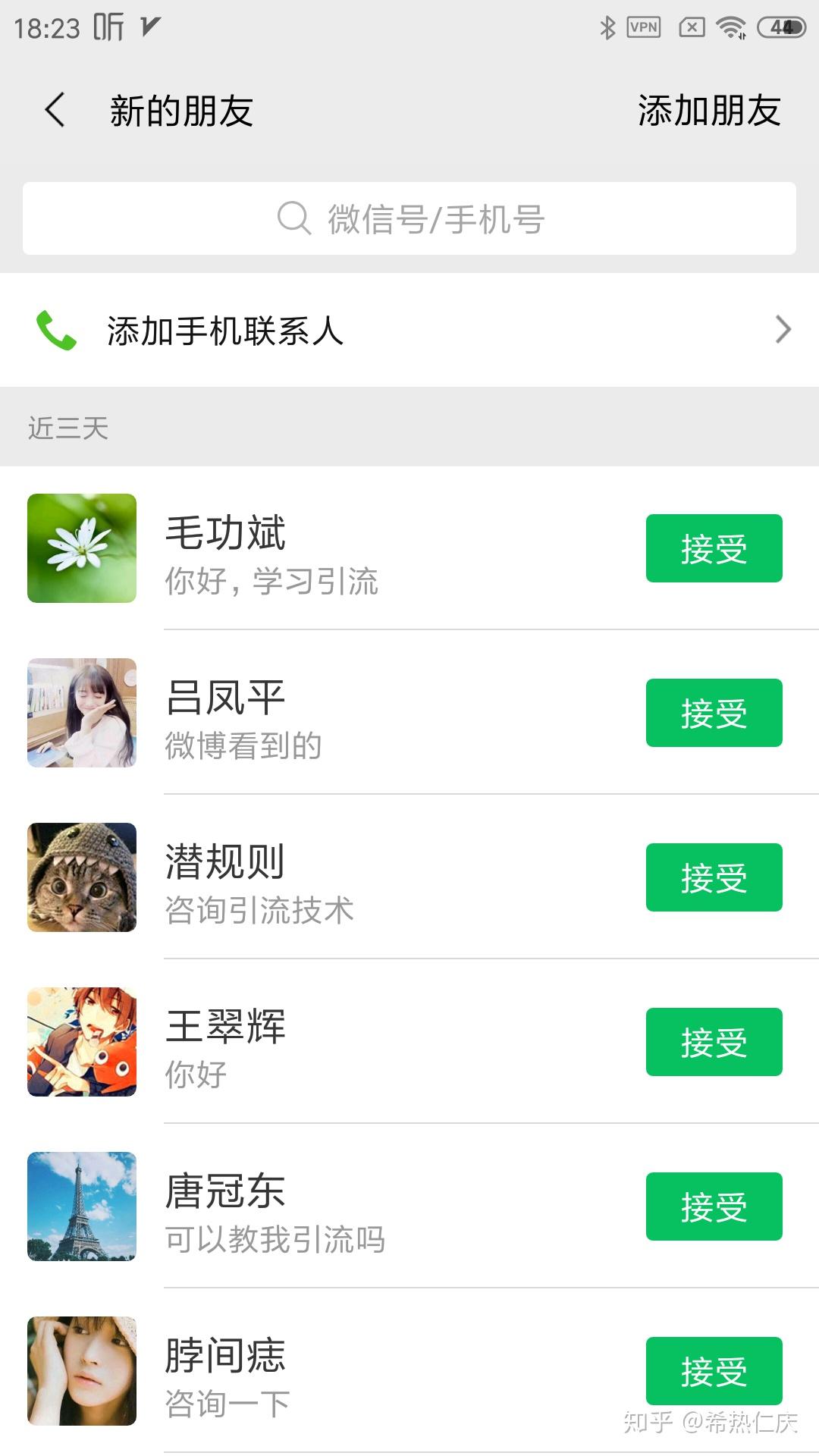Accept 潜规则's friend request
This screenshot has width=819, height=1456.
714,877
